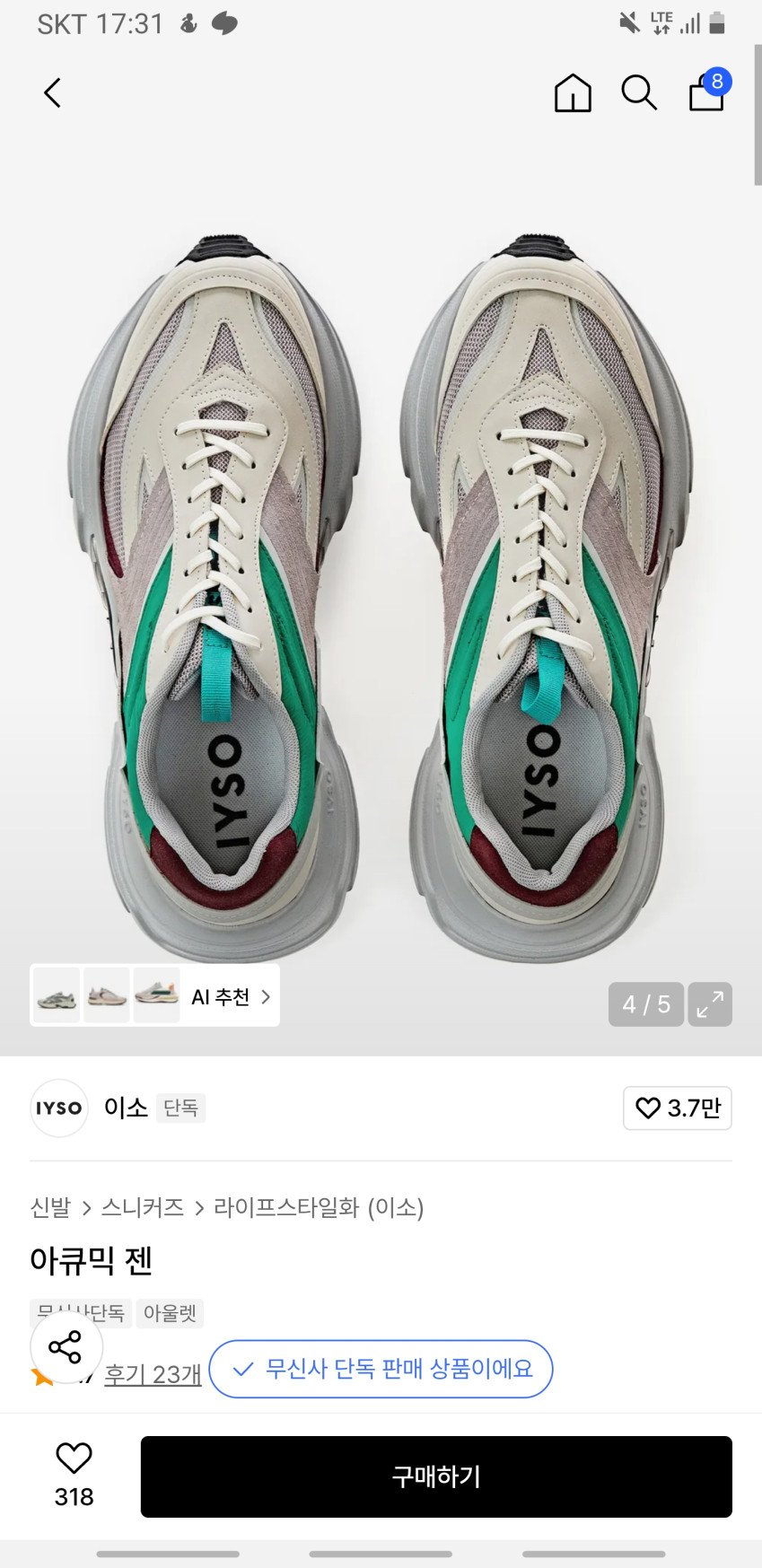Like this product with the 318 heart
Viewport: 762px width, 1568px height.
(74, 1476)
